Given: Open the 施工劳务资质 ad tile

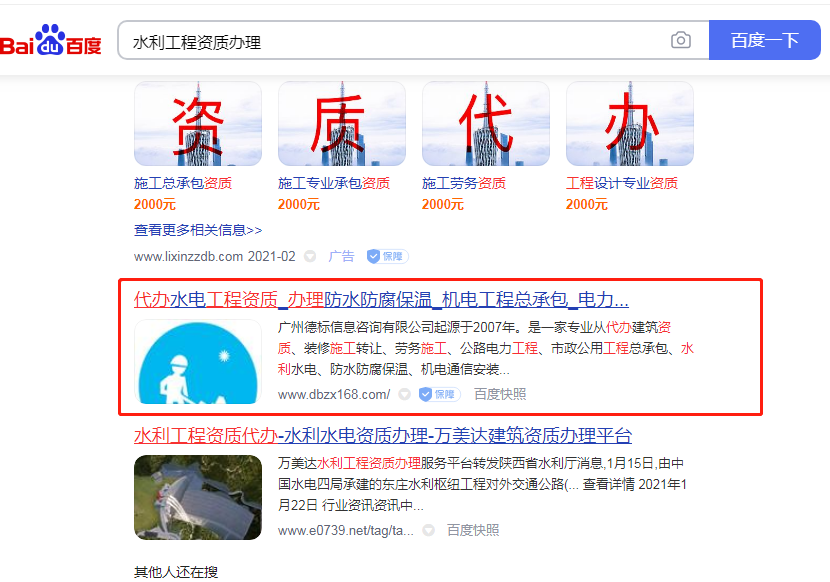Looking at the screenshot, I should click(486, 123).
